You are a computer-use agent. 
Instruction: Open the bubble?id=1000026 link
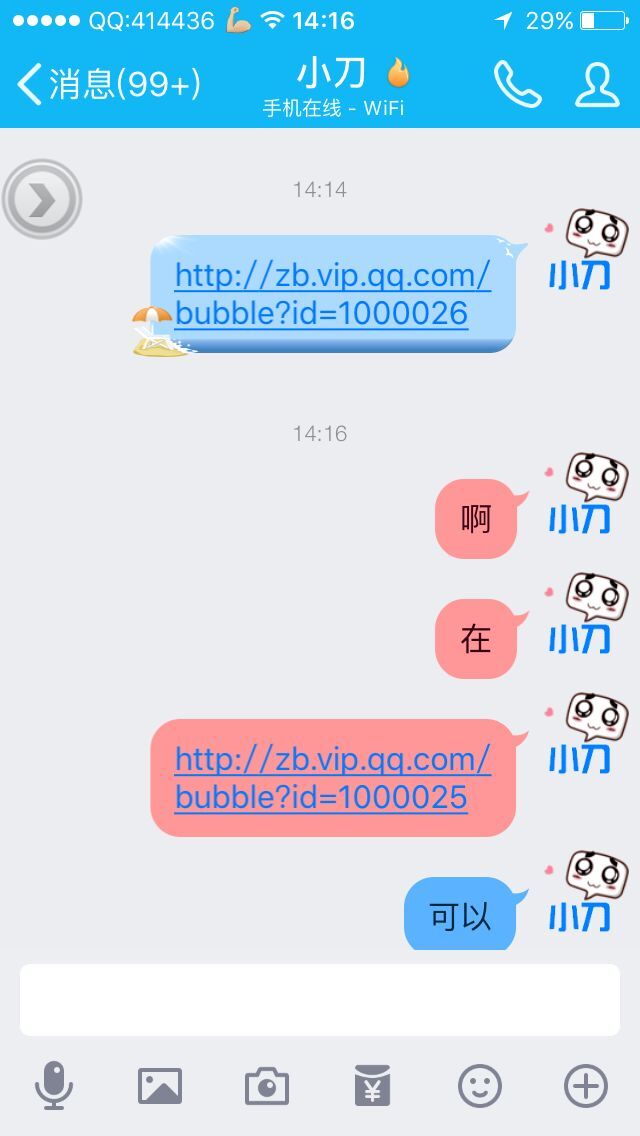332,294
